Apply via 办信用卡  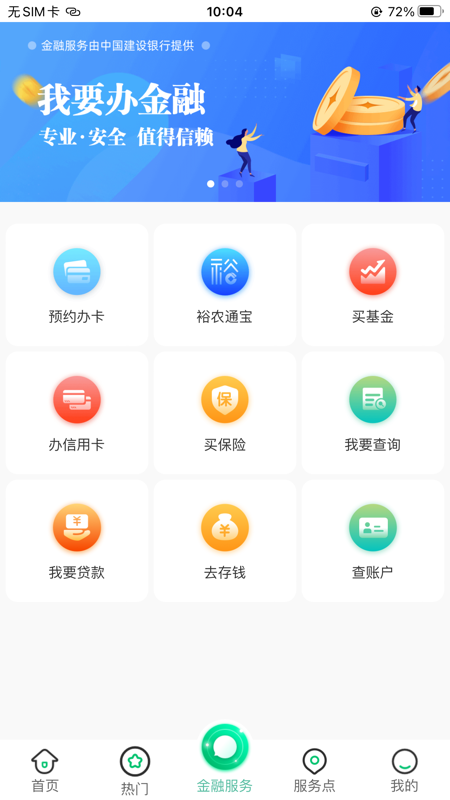(77, 413)
